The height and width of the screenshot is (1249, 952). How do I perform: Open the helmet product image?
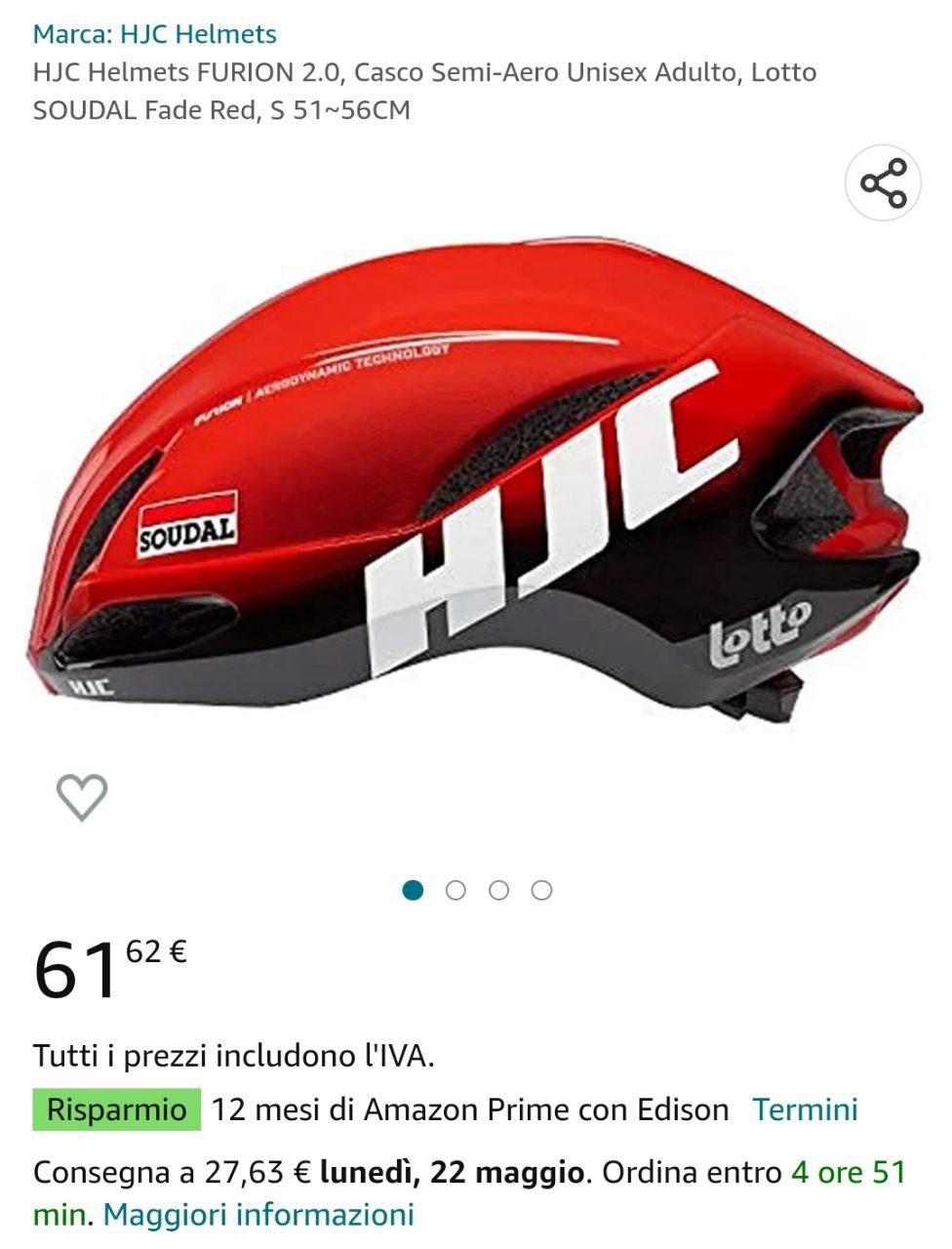pos(475,488)
